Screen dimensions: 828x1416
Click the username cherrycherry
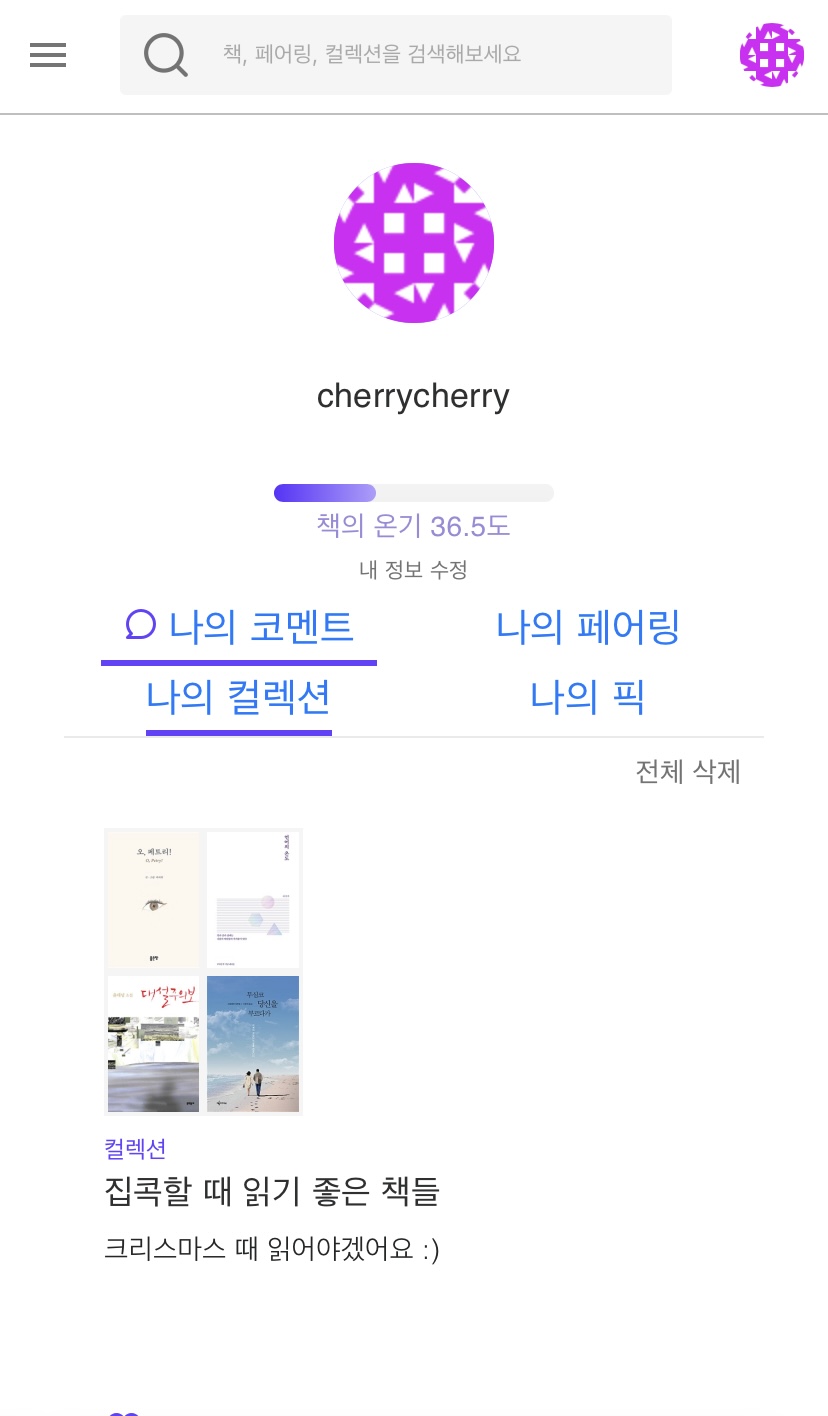pos(413,395)
